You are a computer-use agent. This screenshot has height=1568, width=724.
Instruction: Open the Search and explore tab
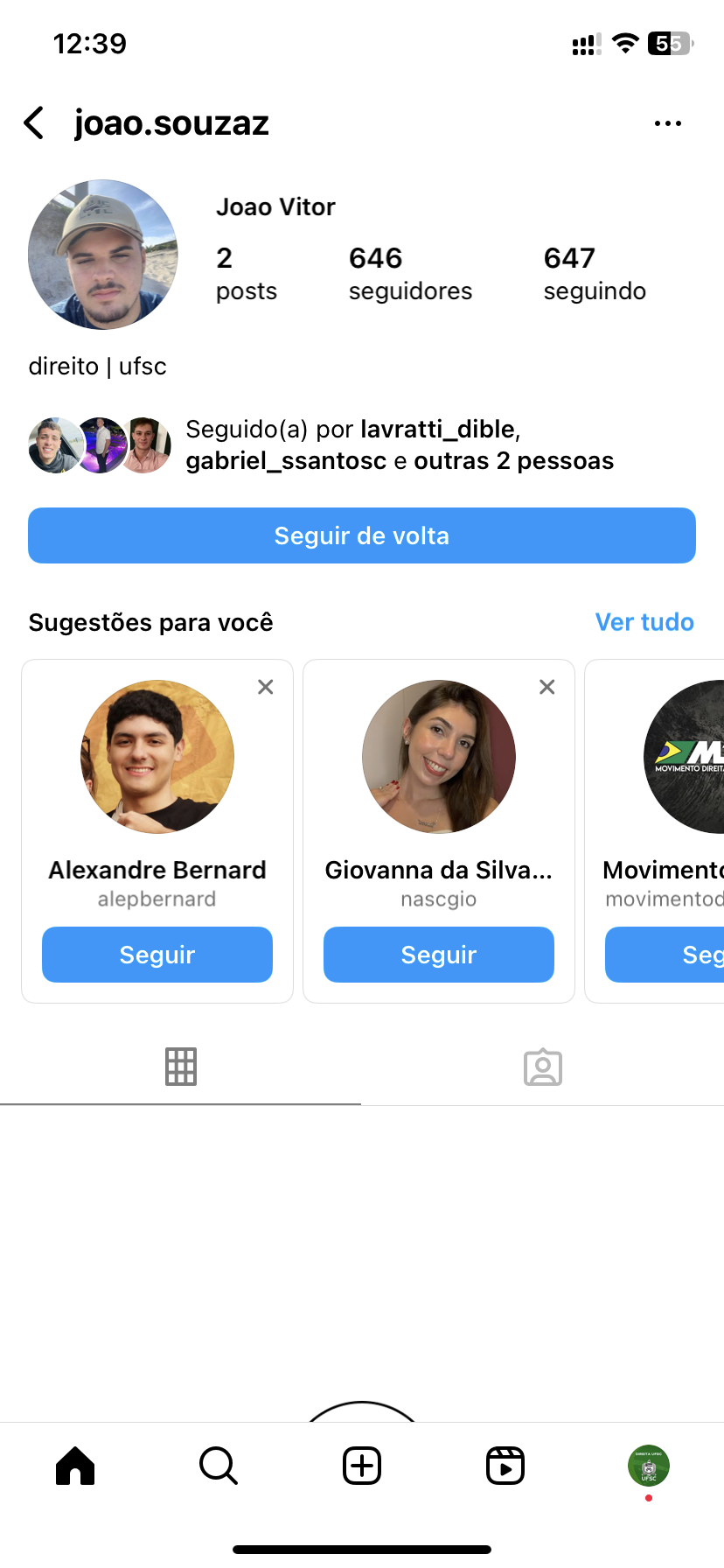tap(219, 1466)
